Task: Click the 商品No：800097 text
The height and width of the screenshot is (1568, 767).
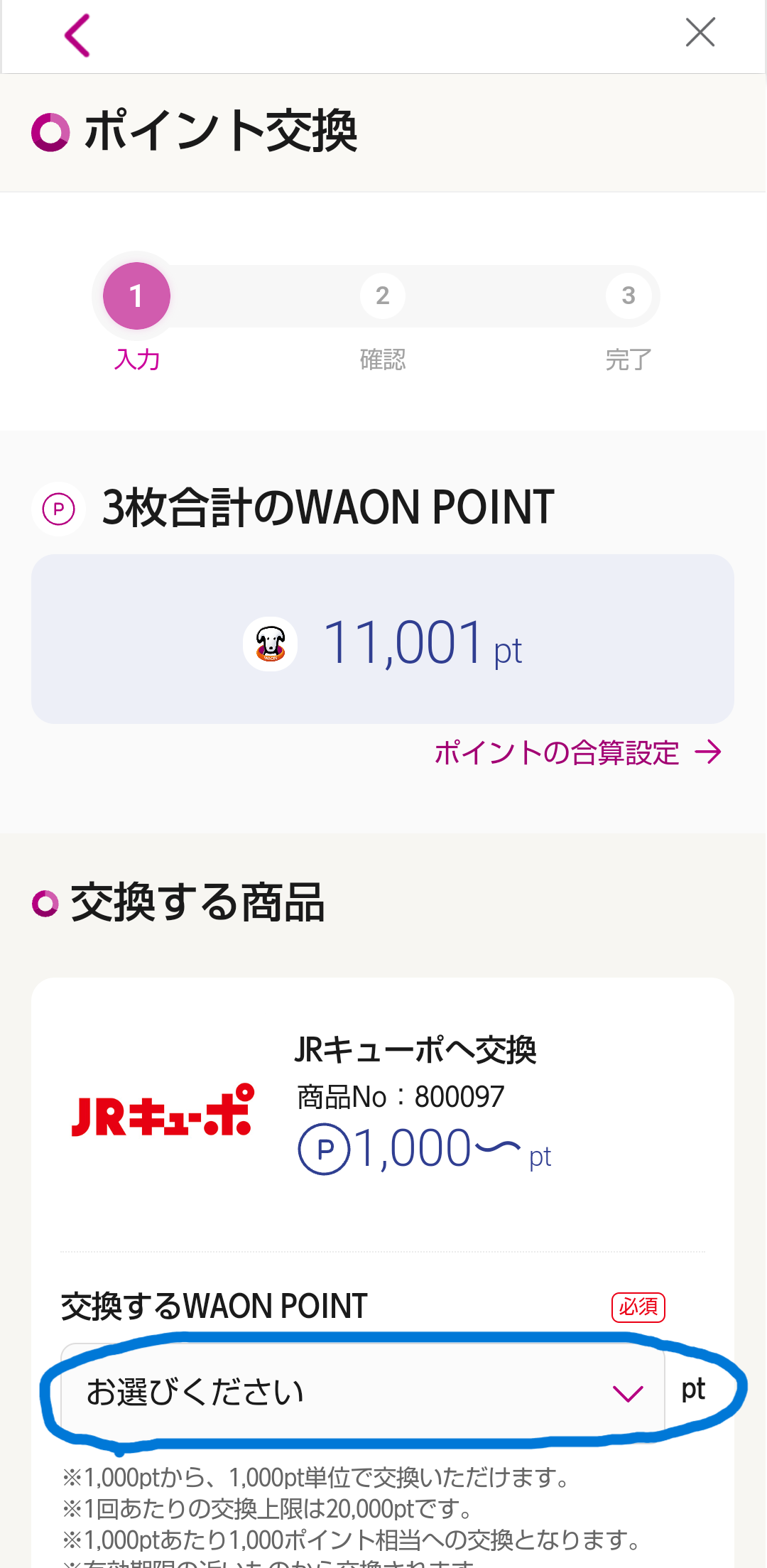Action: coord(399,1096)
